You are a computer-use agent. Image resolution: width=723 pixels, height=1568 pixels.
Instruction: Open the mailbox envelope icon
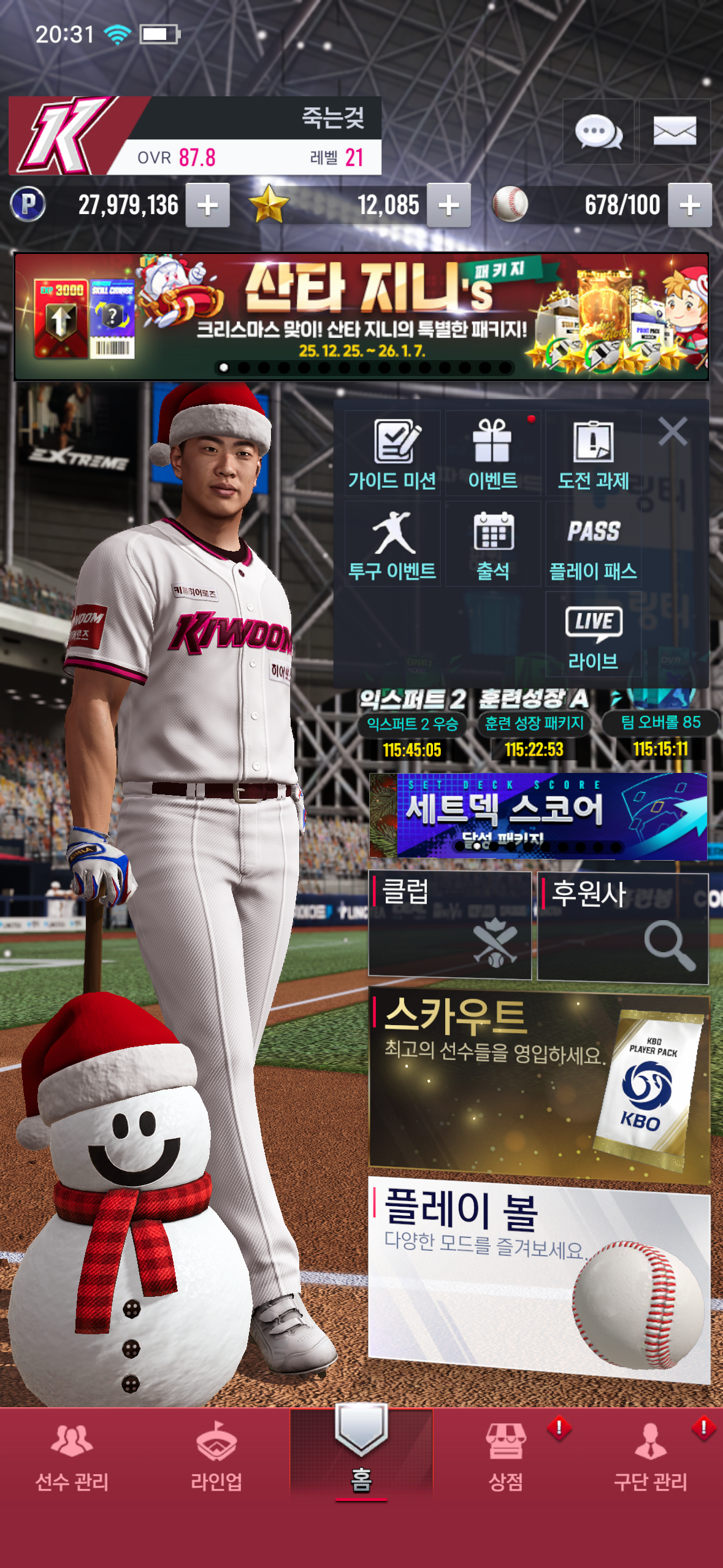[675, 131]
